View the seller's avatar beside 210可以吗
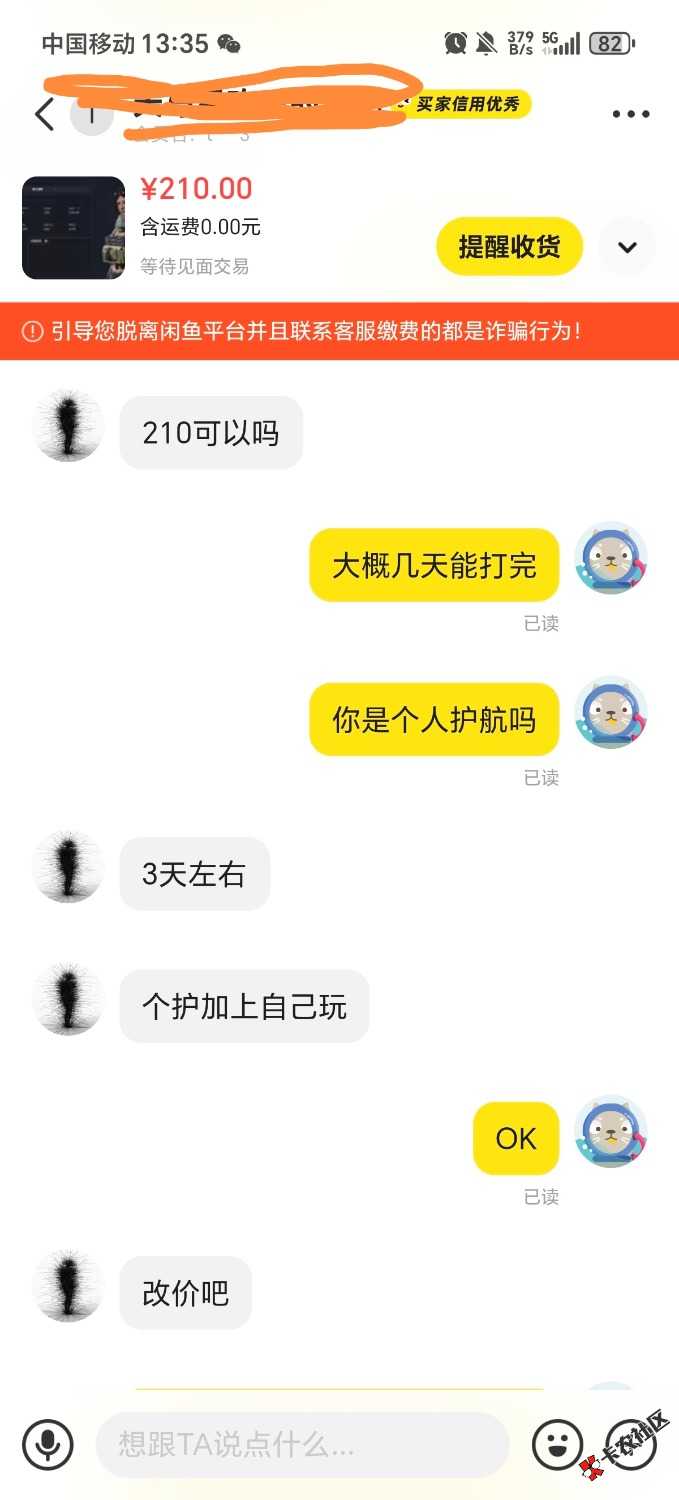Image resolution: width=679 pixels, height=1500 pixels. [x=69, y=427]
